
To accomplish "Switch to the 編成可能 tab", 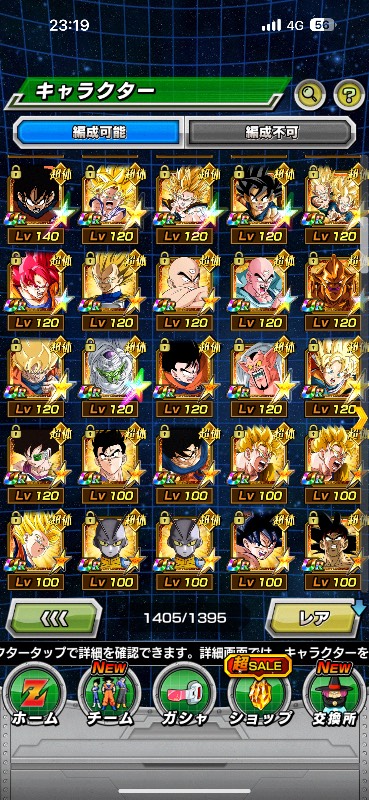I will (99, 132).
